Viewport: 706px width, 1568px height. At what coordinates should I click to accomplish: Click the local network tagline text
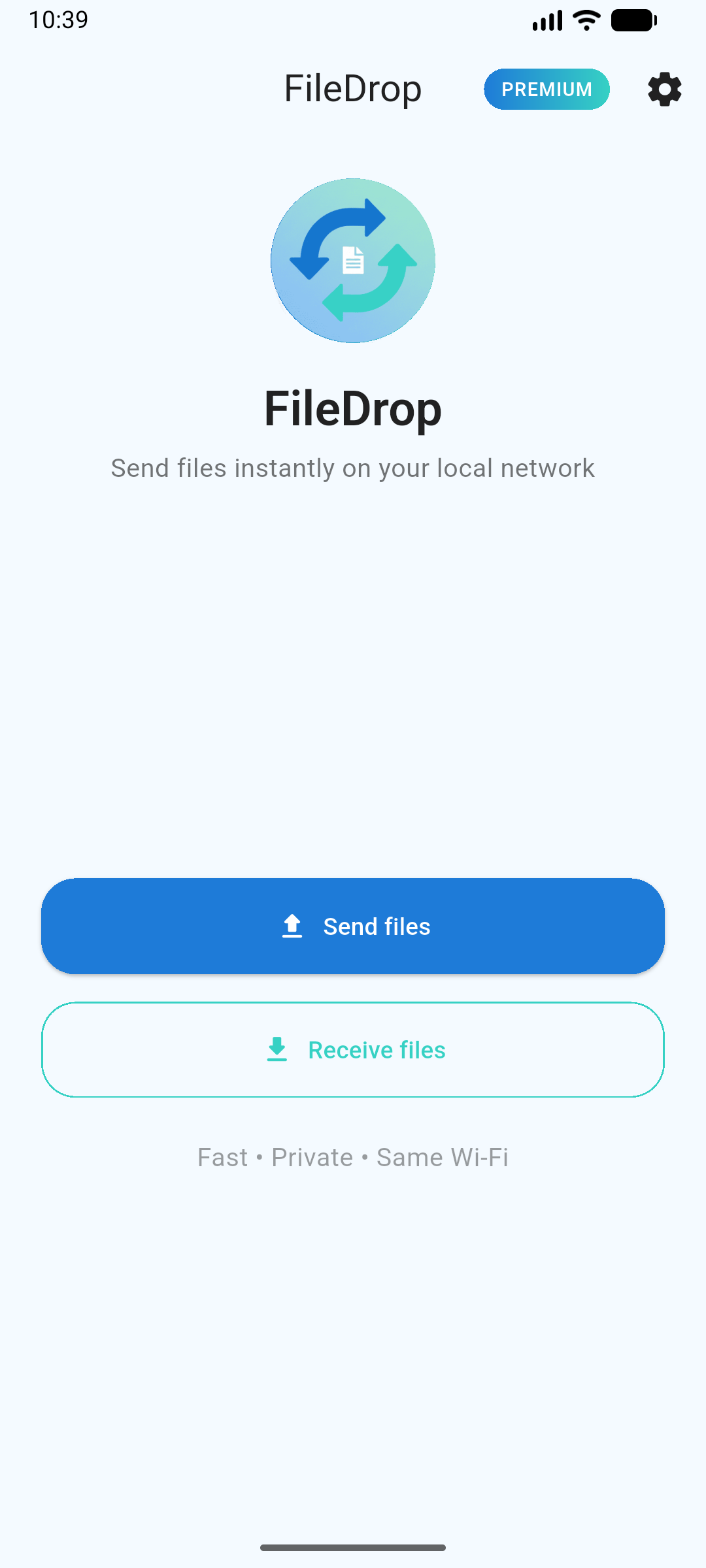click(x=352, y=468)
